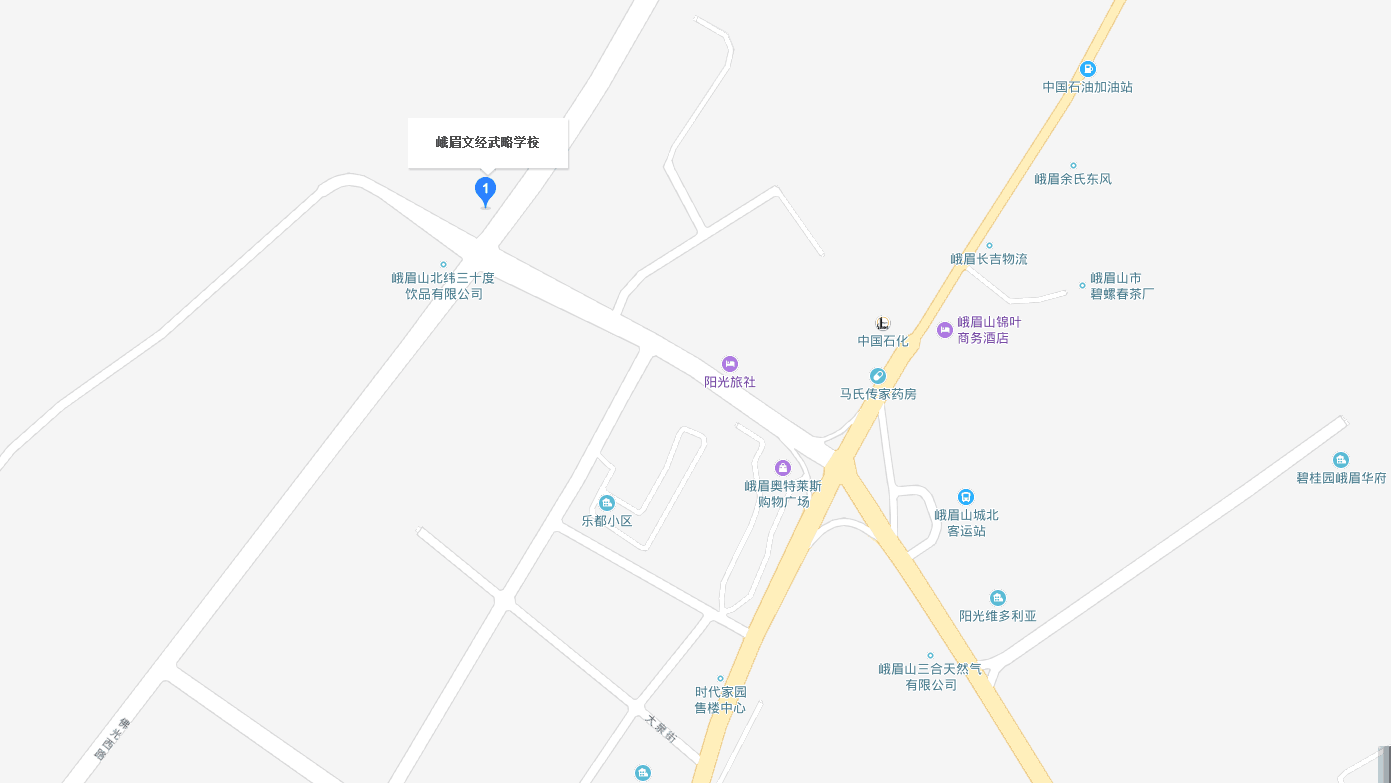Viewport: 1391px width, 783px height.
Task: Open the 峨眉文经武略学校 info label
Action: click(x=487, y=143)
